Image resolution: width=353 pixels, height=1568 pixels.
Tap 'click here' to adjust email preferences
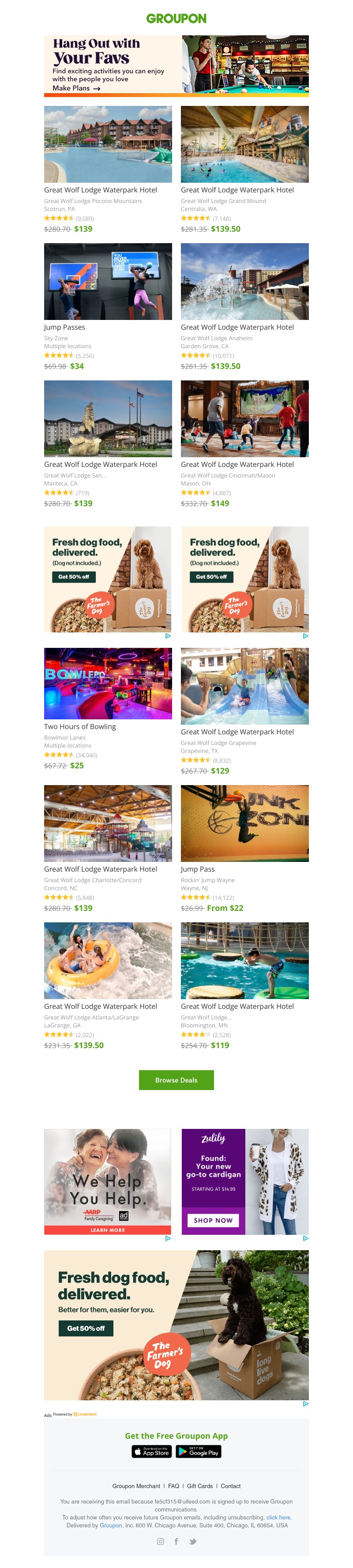(x=278, y=1518)
